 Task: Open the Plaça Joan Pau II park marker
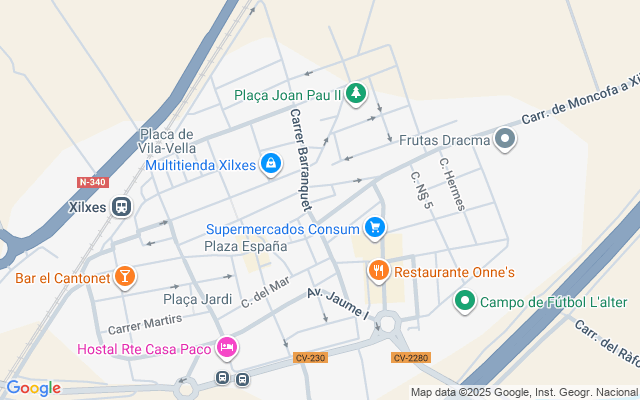pyautogui.click(x=357, y=95)
